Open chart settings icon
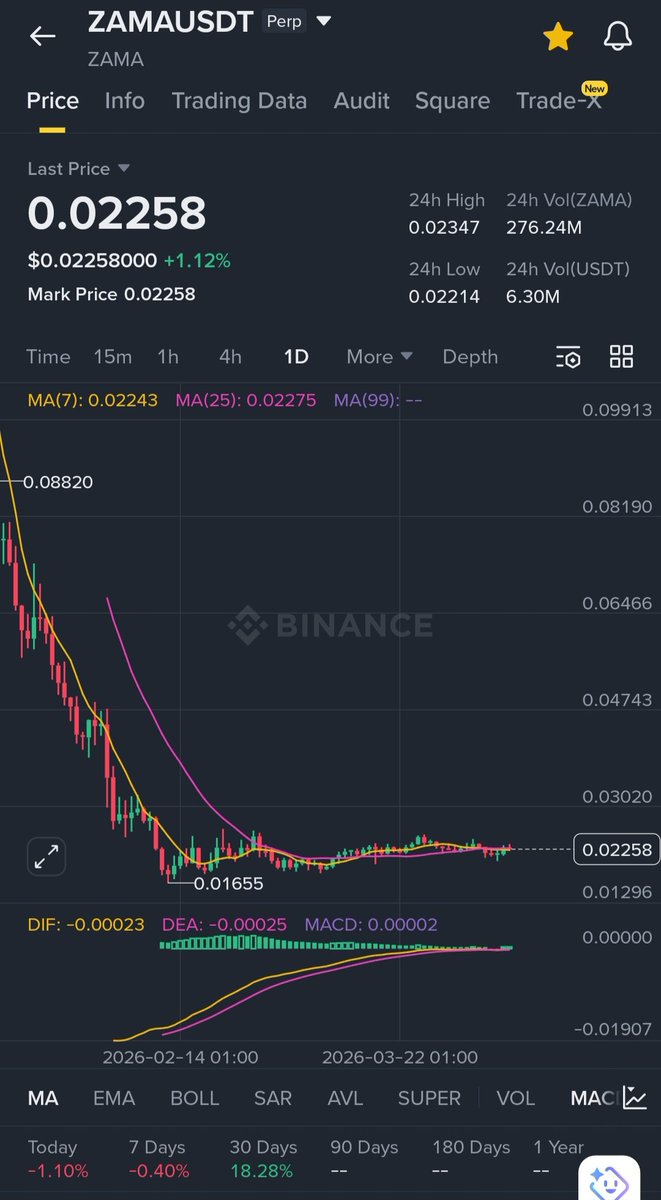 pyautogui.click(x=567, y=357)
